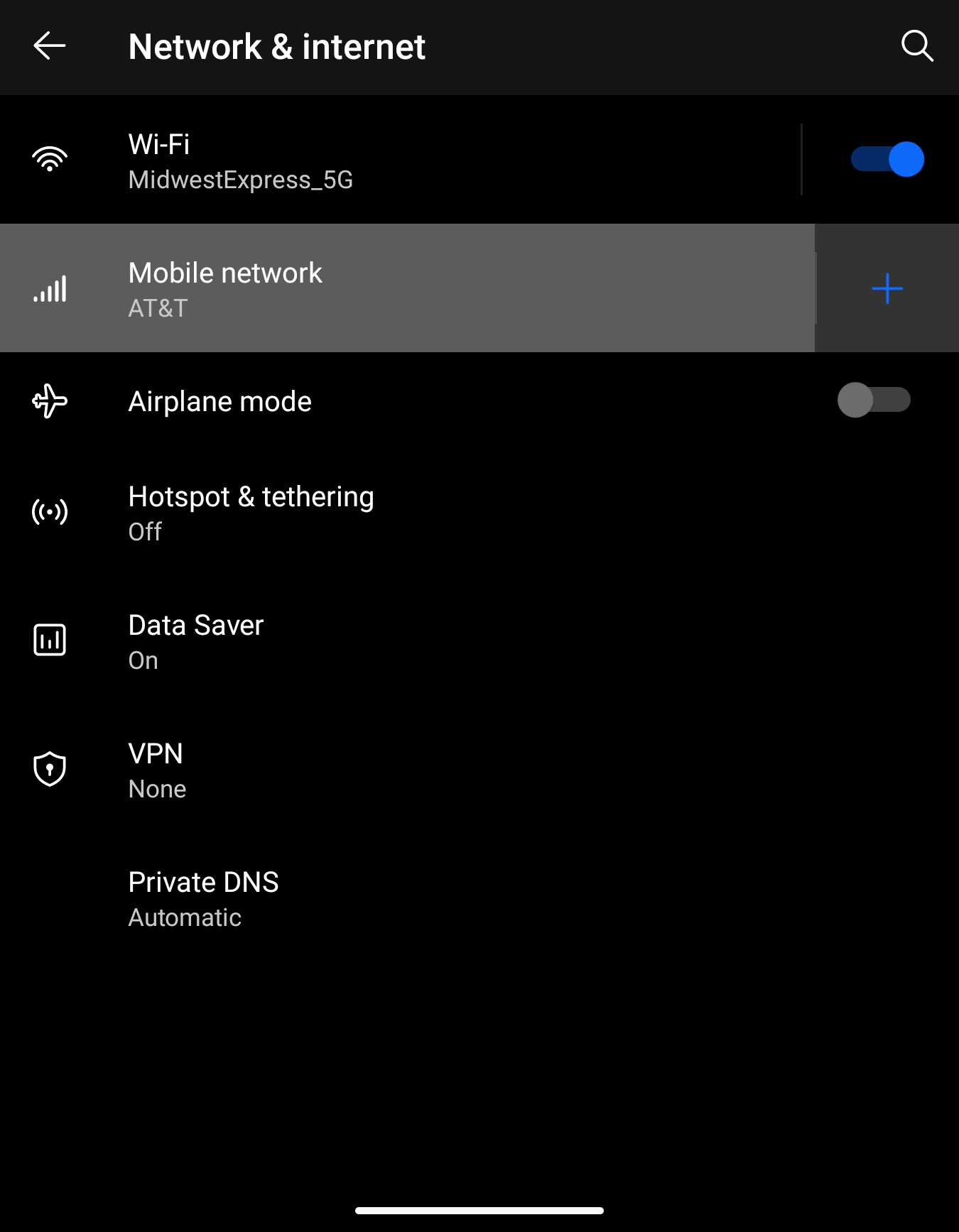Open Private DNS options
Viewport: 959px width, 1232px height.
pos(398,898)
